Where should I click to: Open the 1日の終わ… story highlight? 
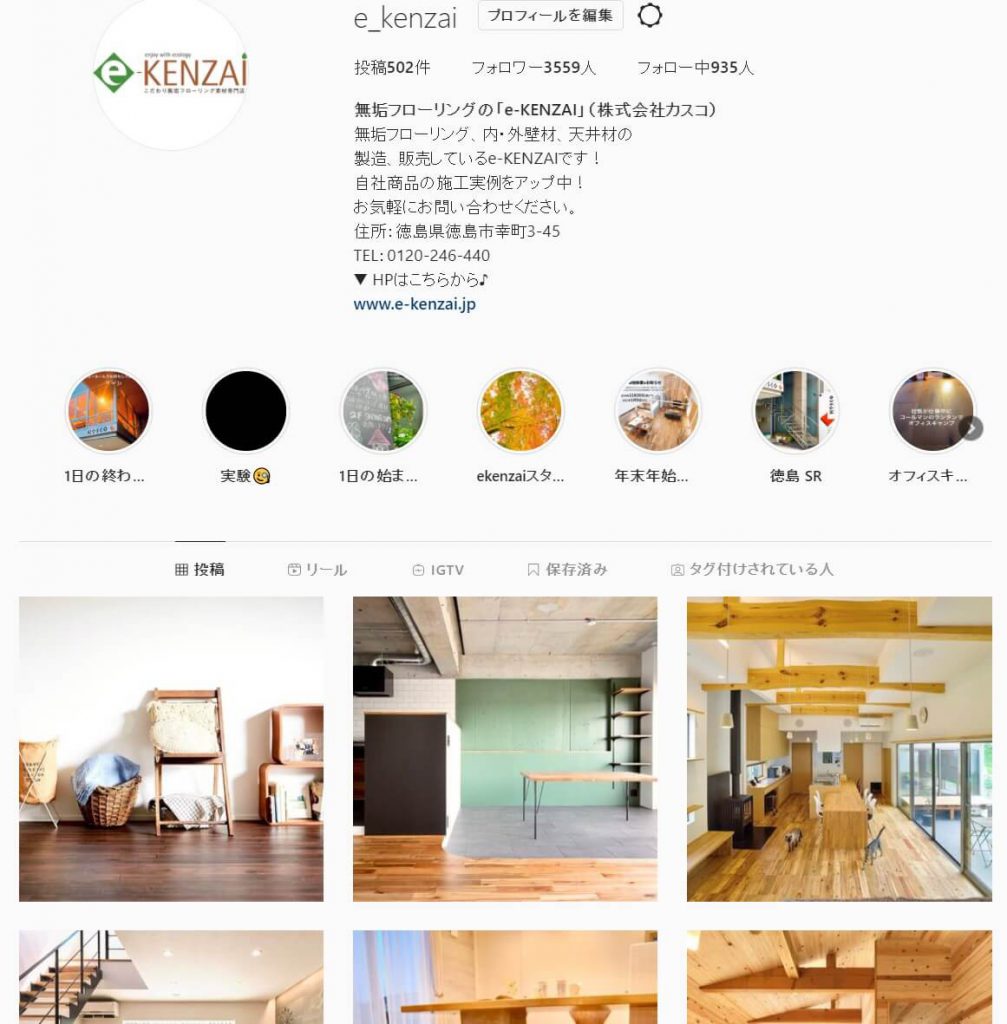coord(108,411)
